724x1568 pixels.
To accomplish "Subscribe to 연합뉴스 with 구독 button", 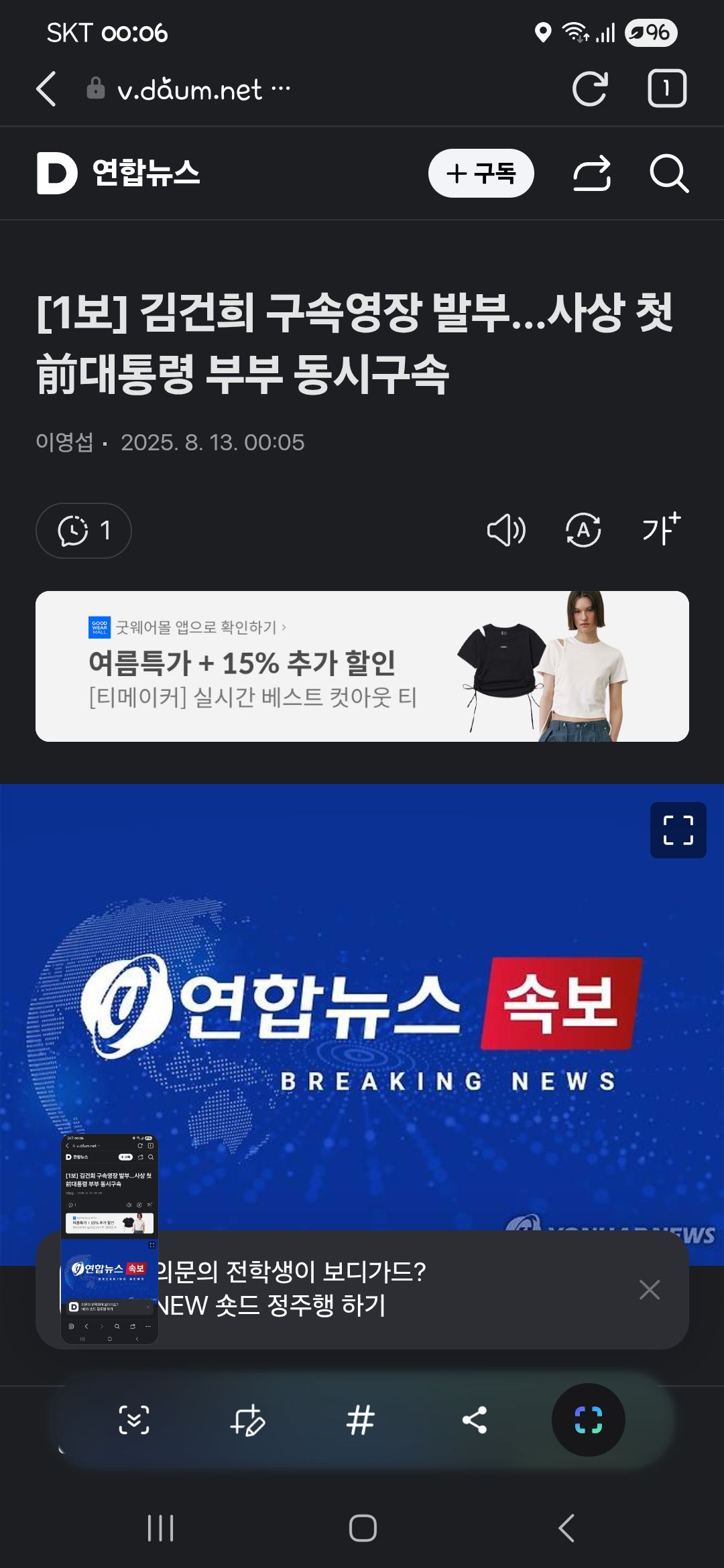I will pyautogui.click(x=481, y=174).
